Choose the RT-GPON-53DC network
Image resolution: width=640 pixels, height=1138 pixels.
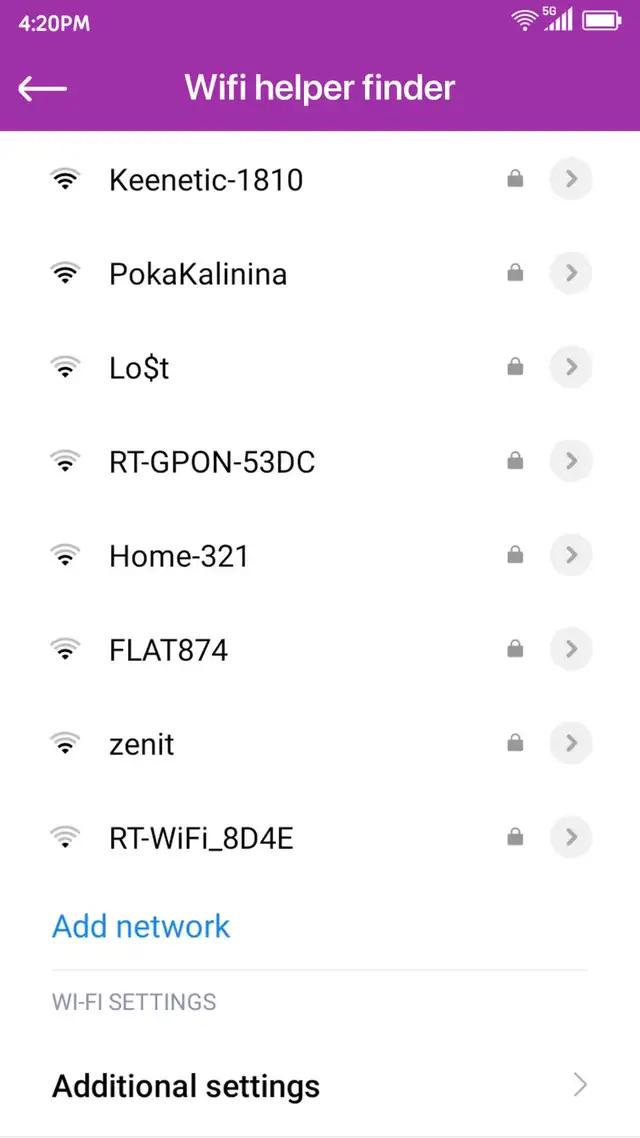tap(212, 462)
